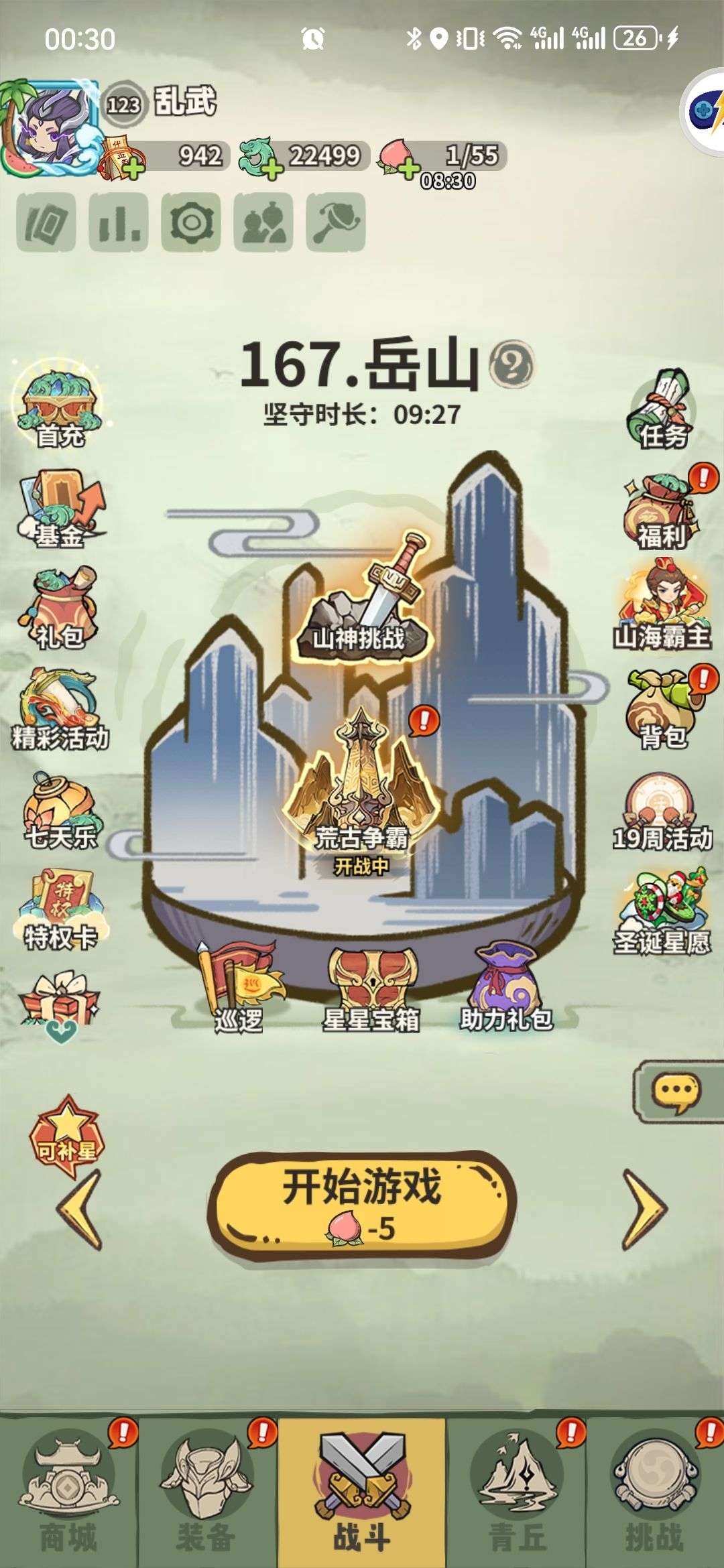Open the chat bubble button
This screenshot has height=1568, width=724.
pyautogui.click(x=677, y=1092)
